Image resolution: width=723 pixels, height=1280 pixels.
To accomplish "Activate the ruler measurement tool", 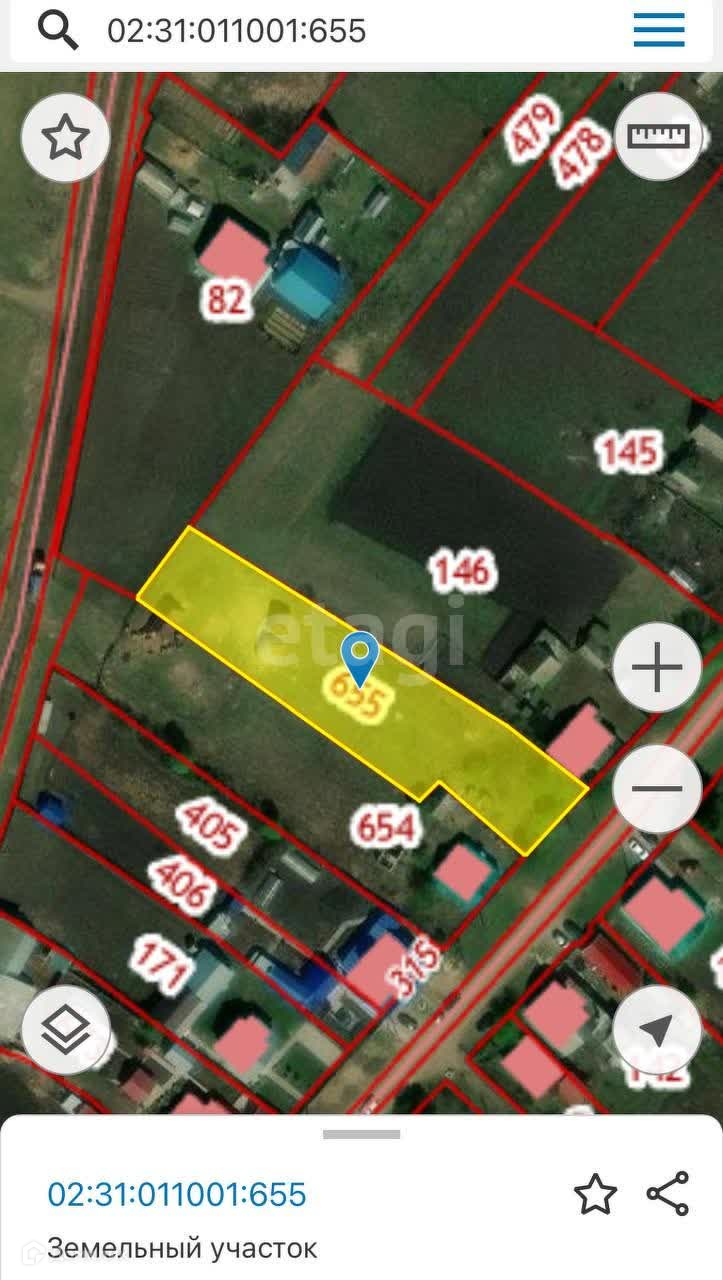I will pos(659,136).
